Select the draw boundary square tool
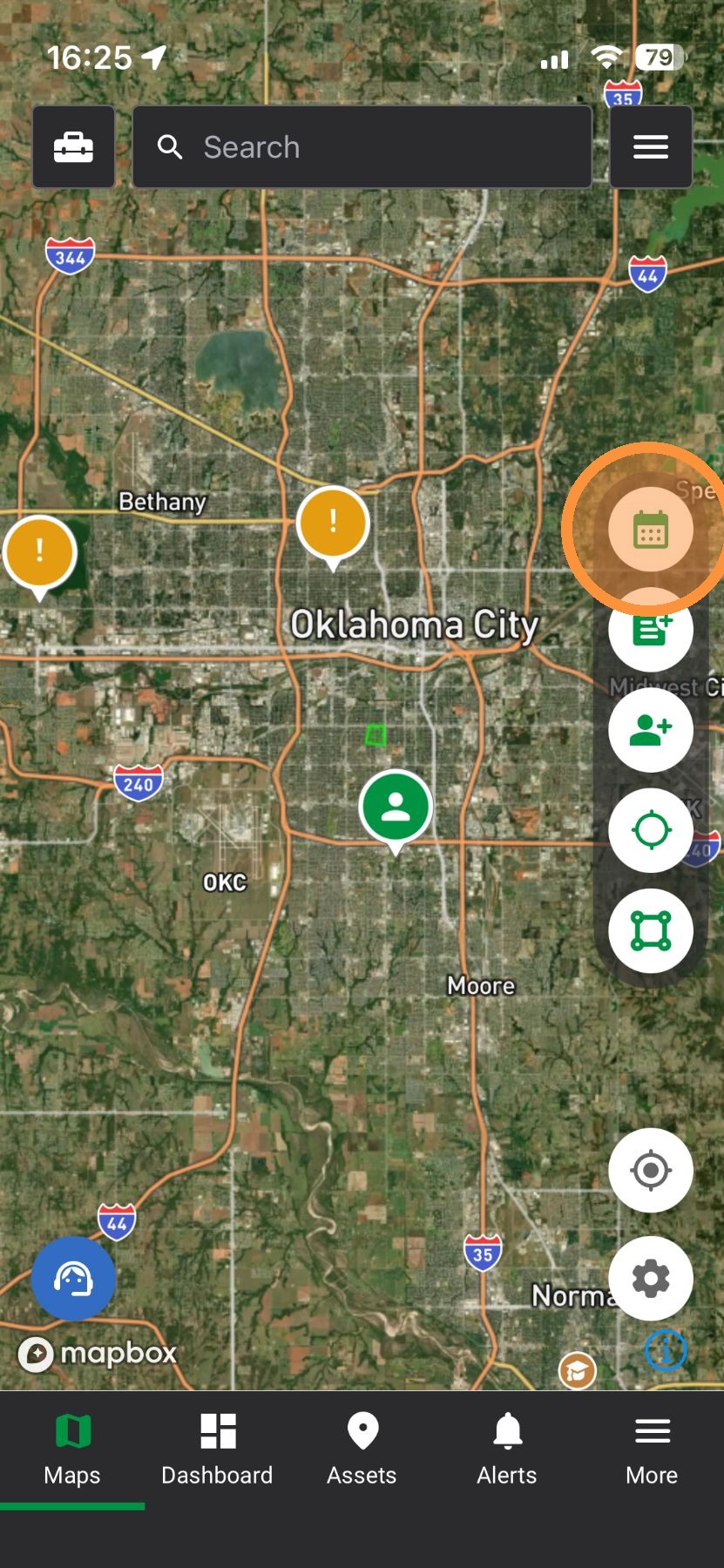This screenshot has width=724, height=1568. (x=651, y=930)
